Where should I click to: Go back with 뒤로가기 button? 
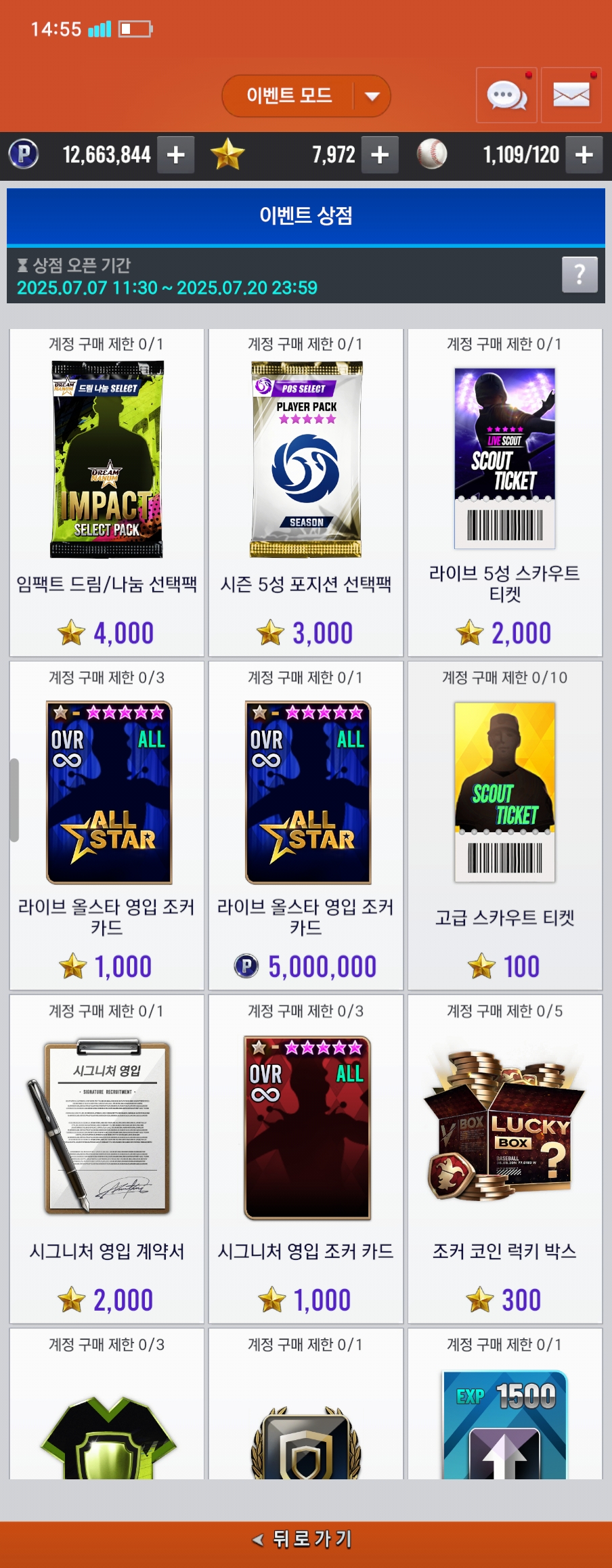[x=306, y=1539]
